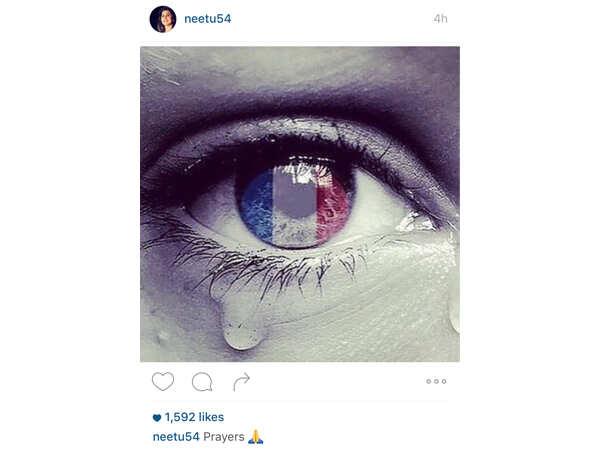
Task: Open neetu54's profile picture
Action: click(163, 19)
